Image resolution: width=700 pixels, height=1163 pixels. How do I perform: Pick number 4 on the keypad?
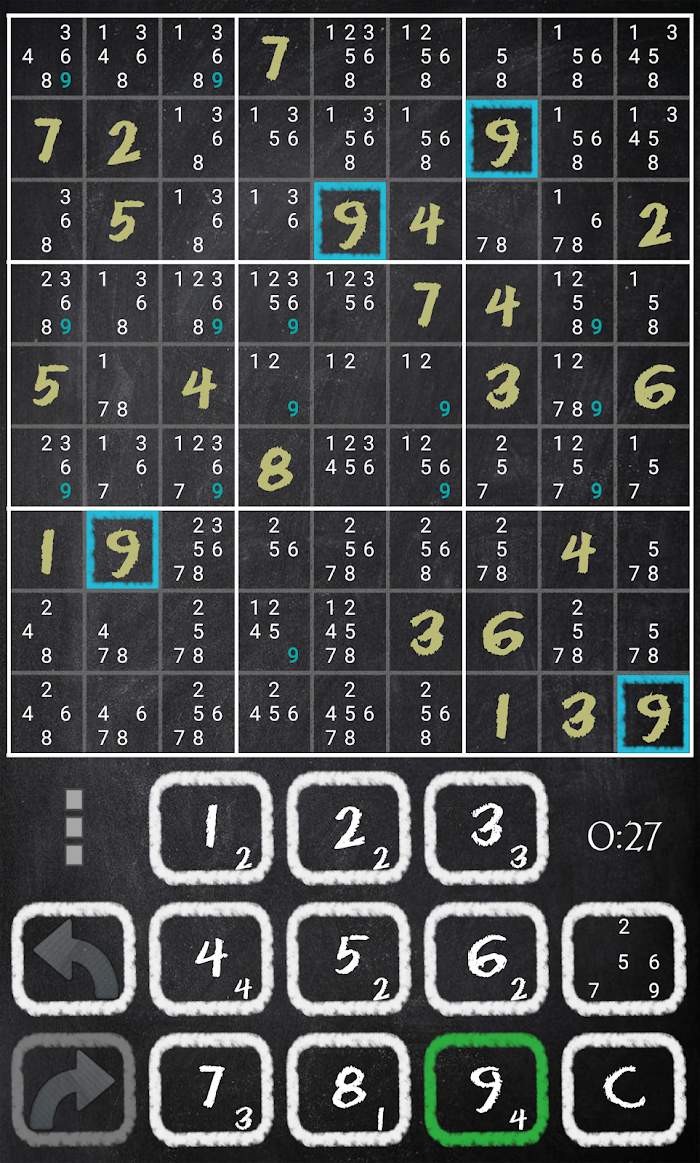[x=211, y=959]
